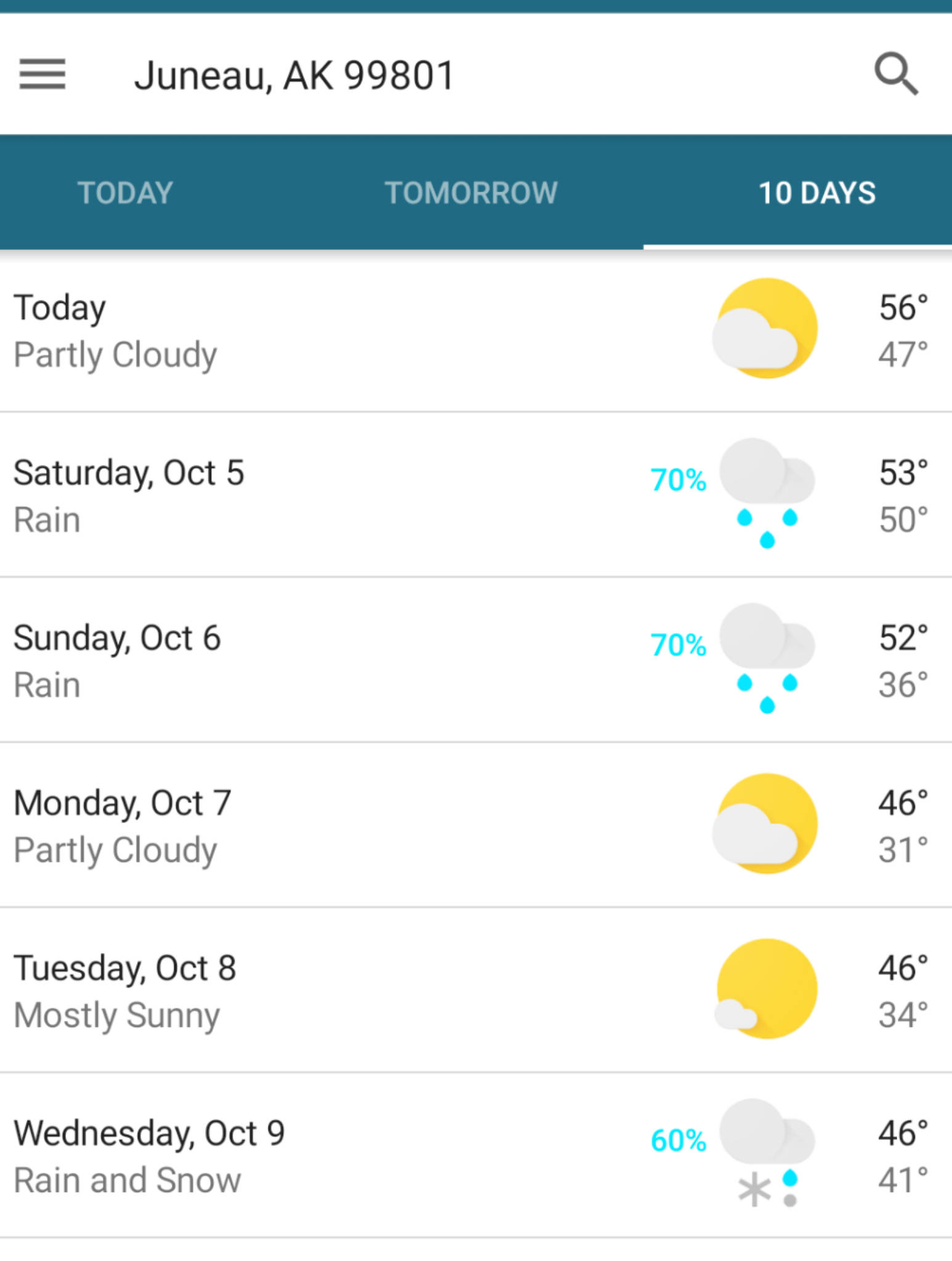Image resolution: width=952 pixels, height=1261 pixels.
Task: Open the hamburger navigation menu
Action: 42,75
